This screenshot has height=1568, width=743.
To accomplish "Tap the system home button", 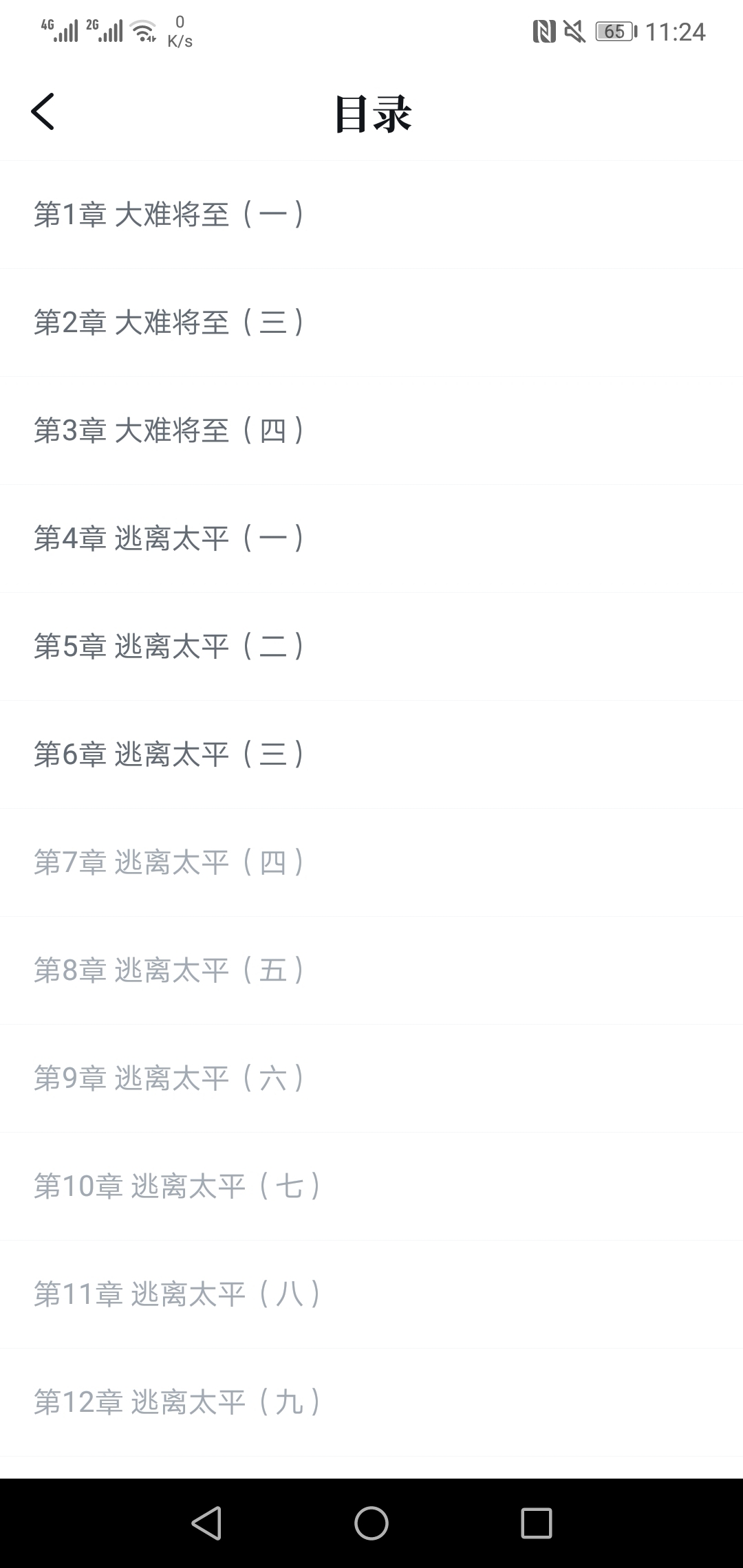I will (371, 1523).
